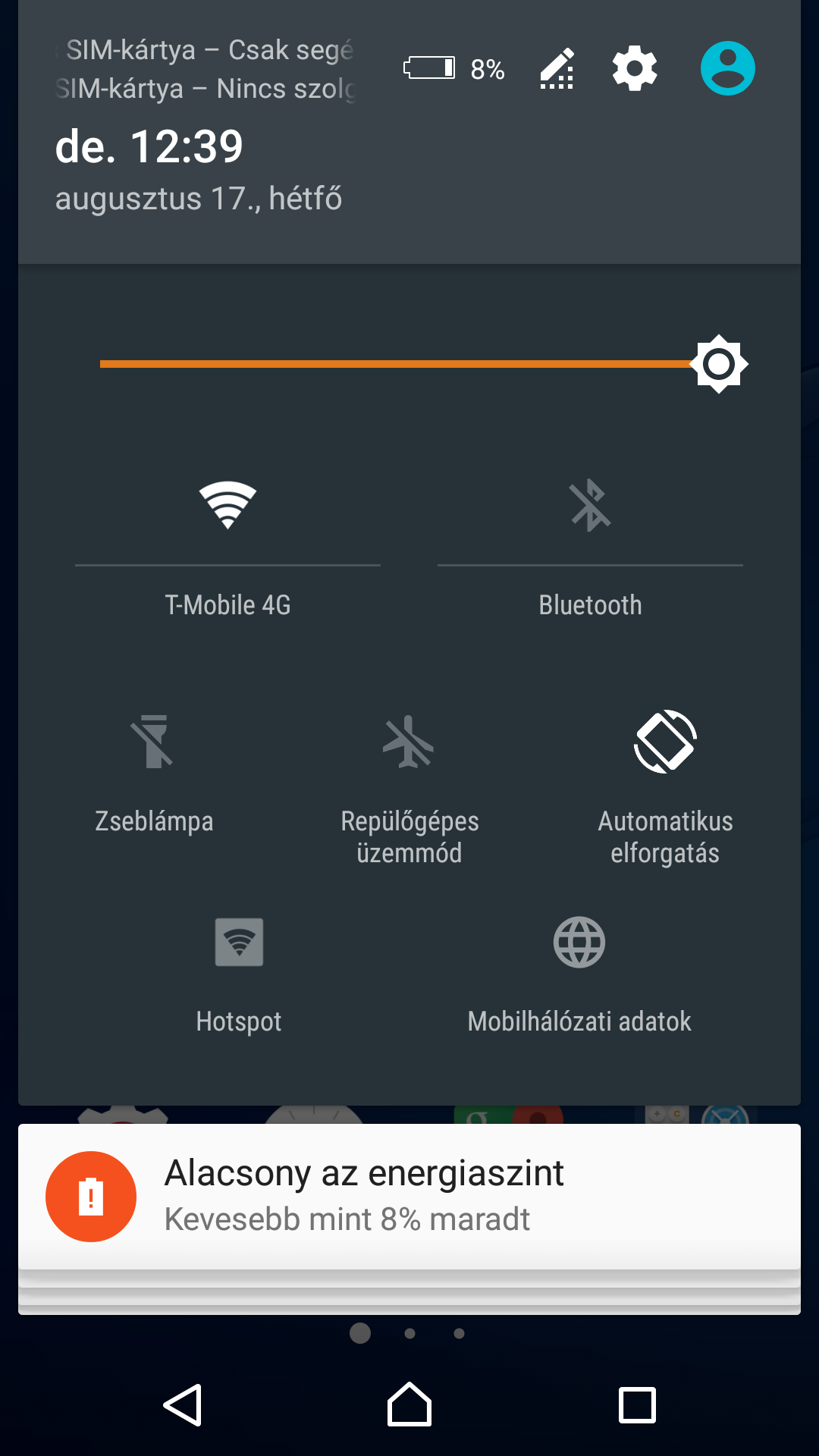Open the T-Mobile 4G Wi-Fi details label
The height and width of the screenshot is (1456, 819).
pyautogui.click(x=227, y=605)
